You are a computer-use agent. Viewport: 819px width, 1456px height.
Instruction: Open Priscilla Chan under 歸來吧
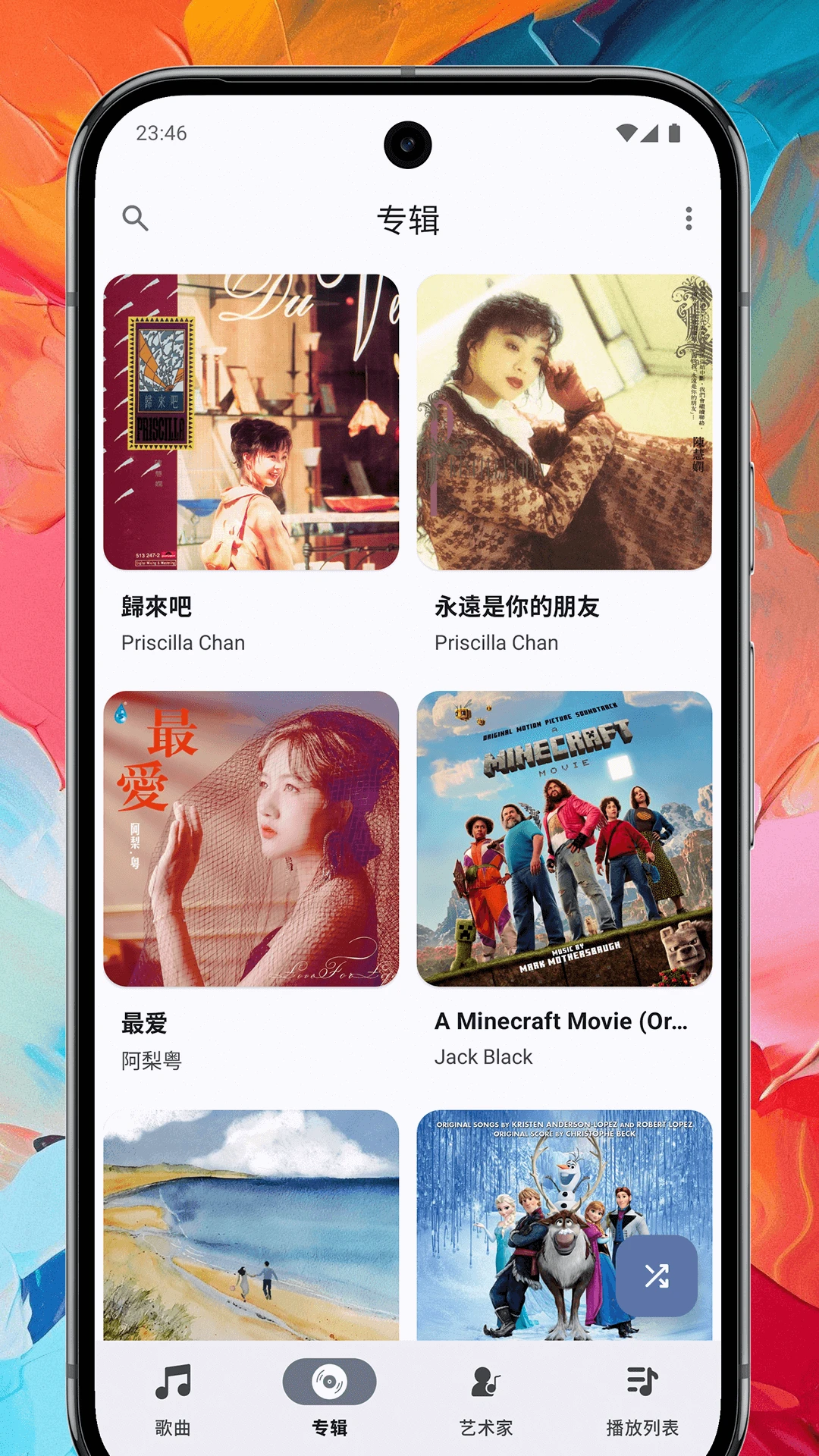(182, 642)
